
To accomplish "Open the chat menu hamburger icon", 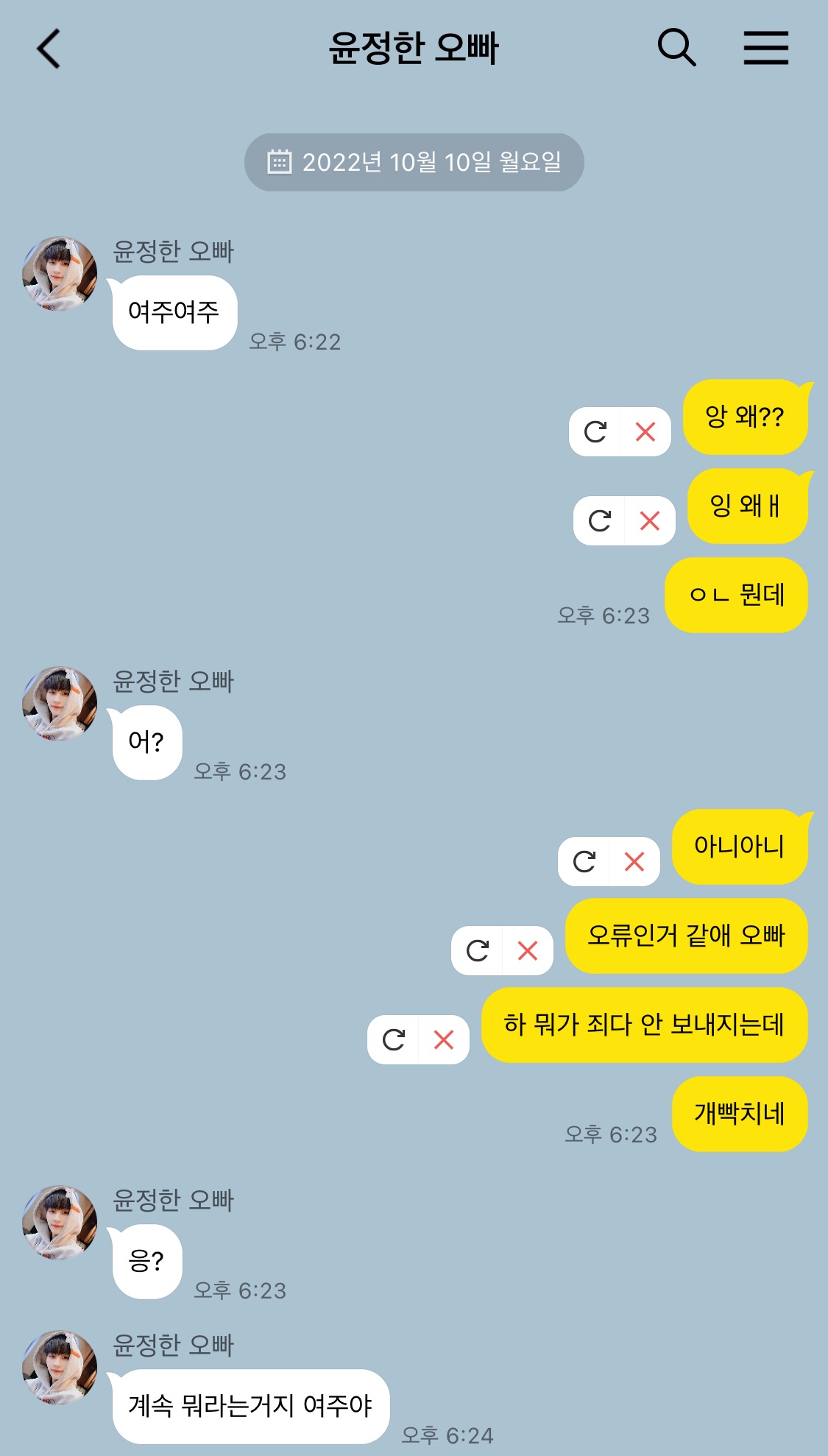I will 765,48.
